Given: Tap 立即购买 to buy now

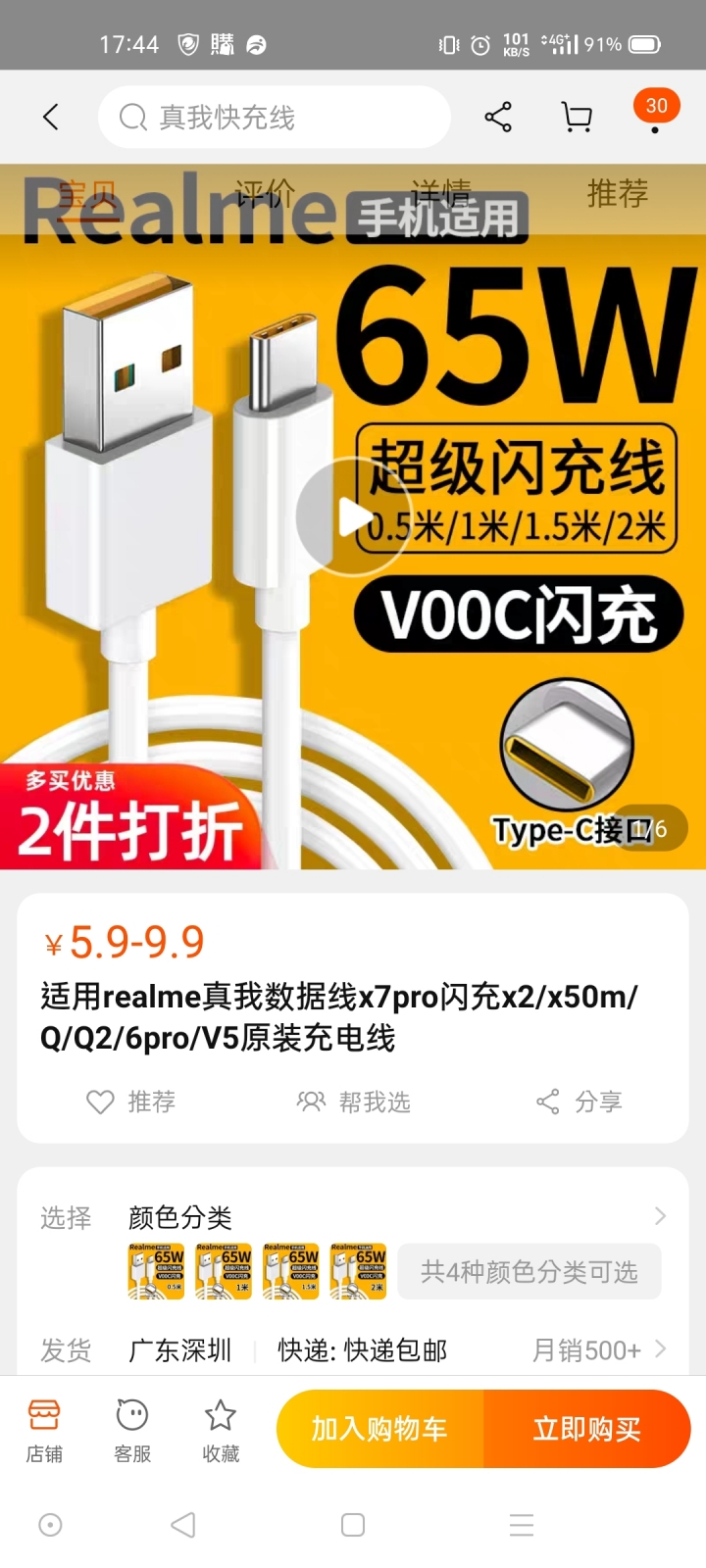Looking at the screenshot, I should click(586, 1429).
